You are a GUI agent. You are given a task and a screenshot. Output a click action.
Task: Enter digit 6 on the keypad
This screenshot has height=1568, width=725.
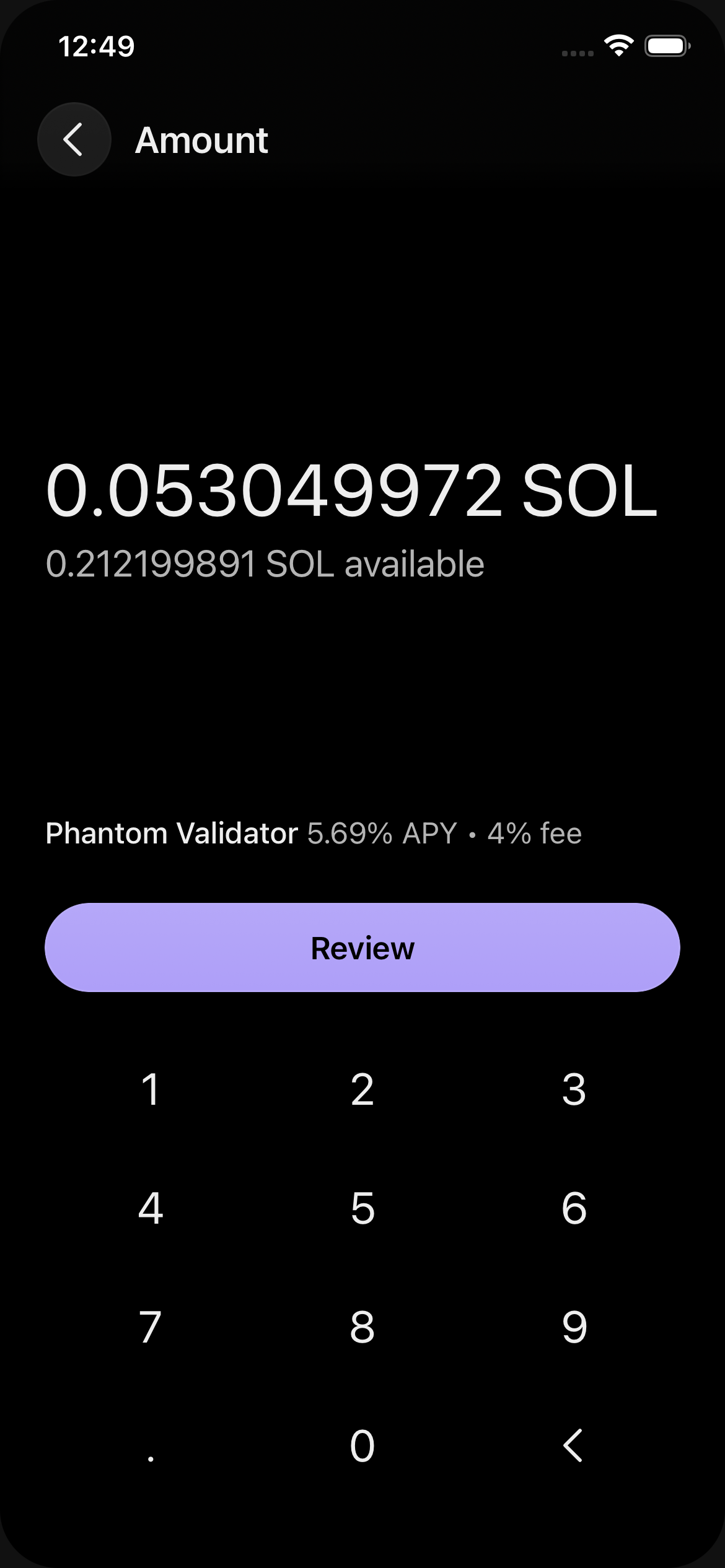574,1208
